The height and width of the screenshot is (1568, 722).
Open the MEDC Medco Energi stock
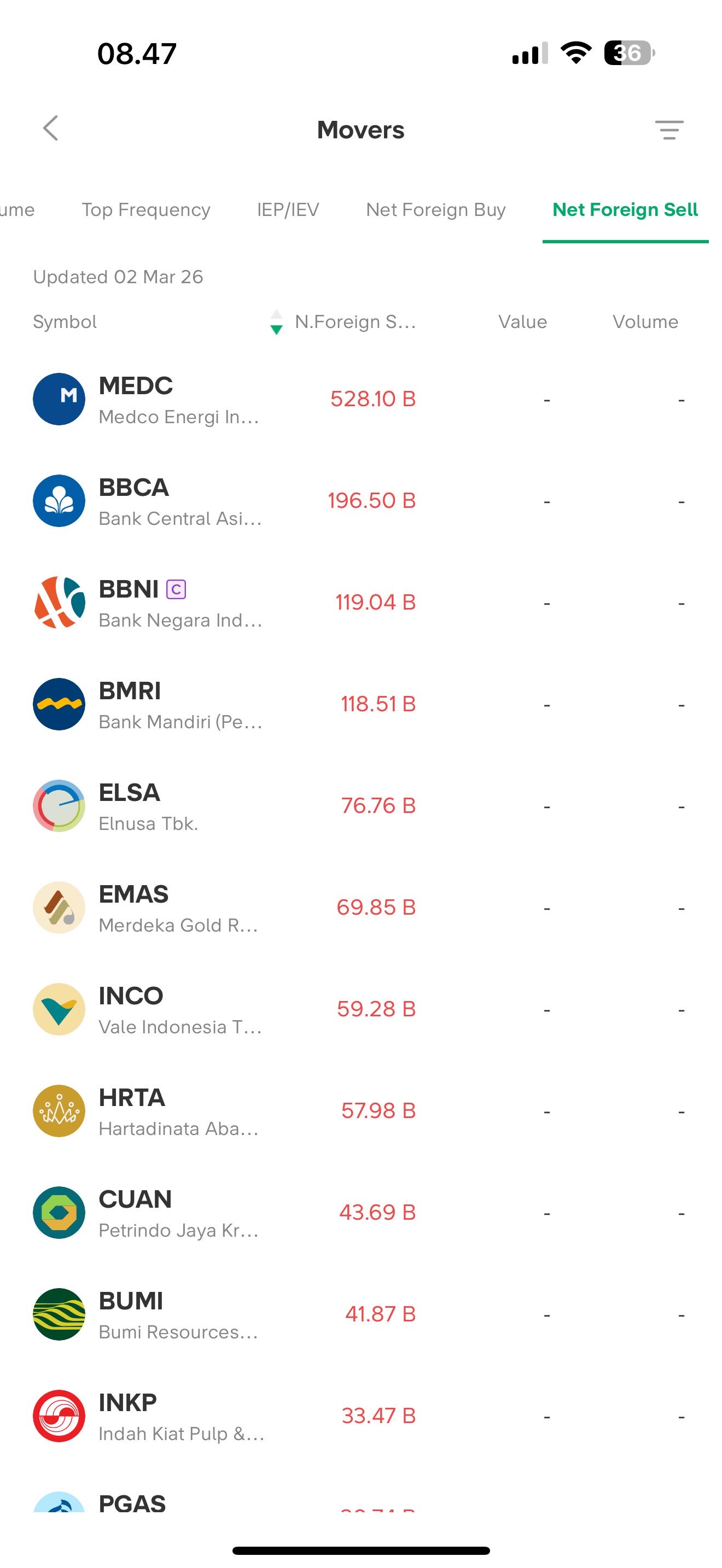pyautogui.click(x=180, y=400)
